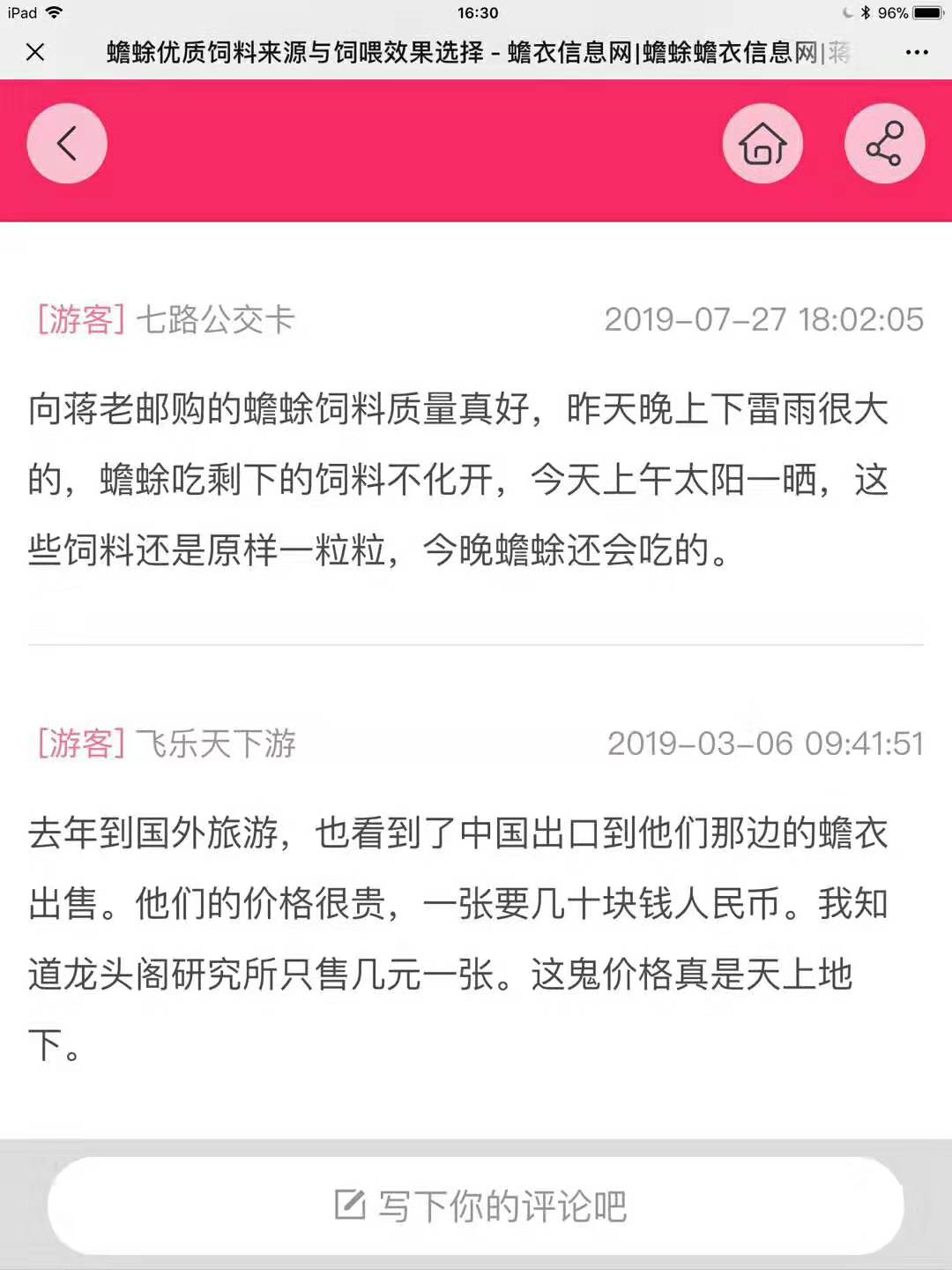Open the three-dot overflow menu
Image resolution: width=952 pixels, height=1270 pixels.
917,53
